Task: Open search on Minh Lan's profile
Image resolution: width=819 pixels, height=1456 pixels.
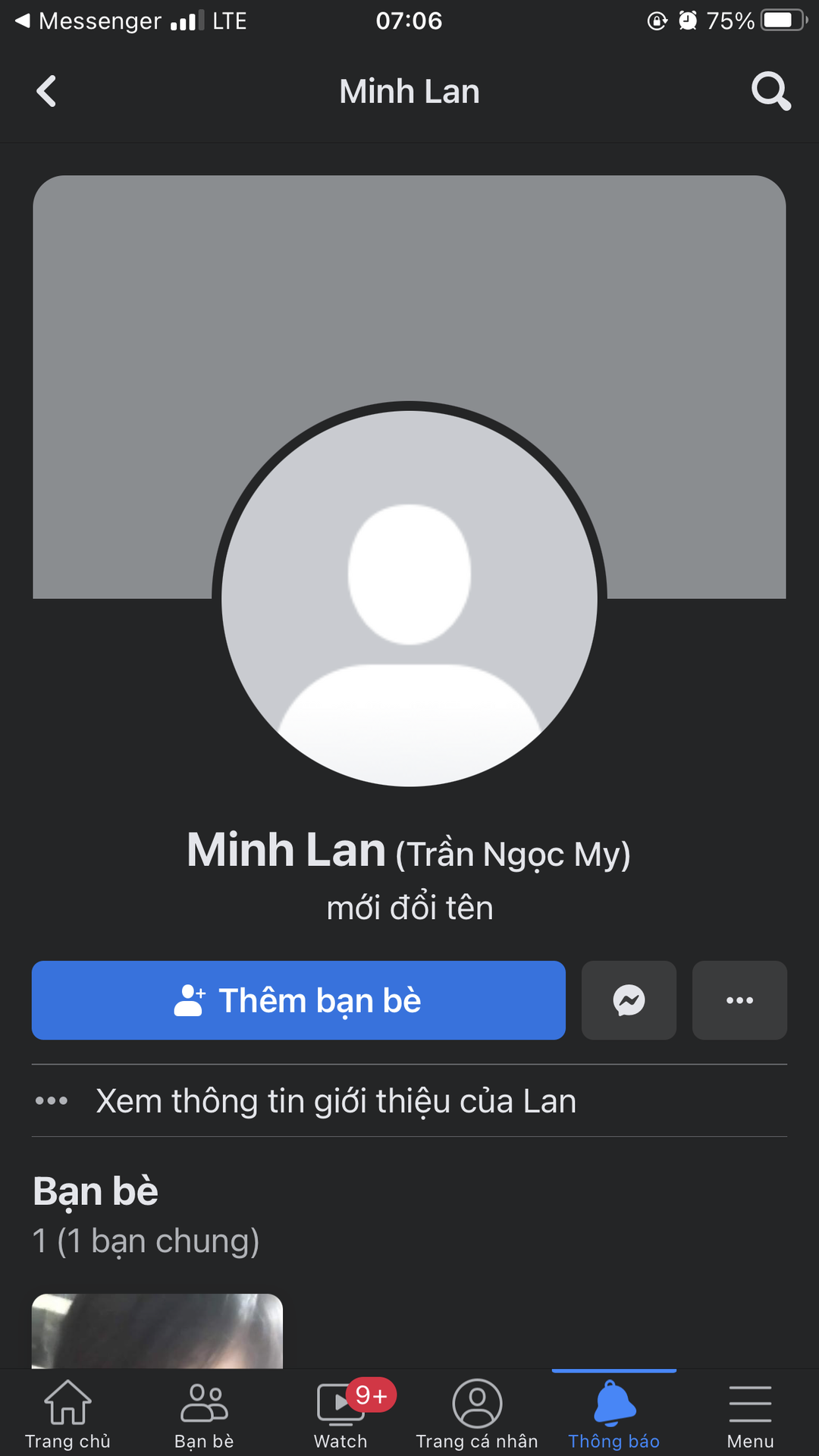Action: coord(771,91)
